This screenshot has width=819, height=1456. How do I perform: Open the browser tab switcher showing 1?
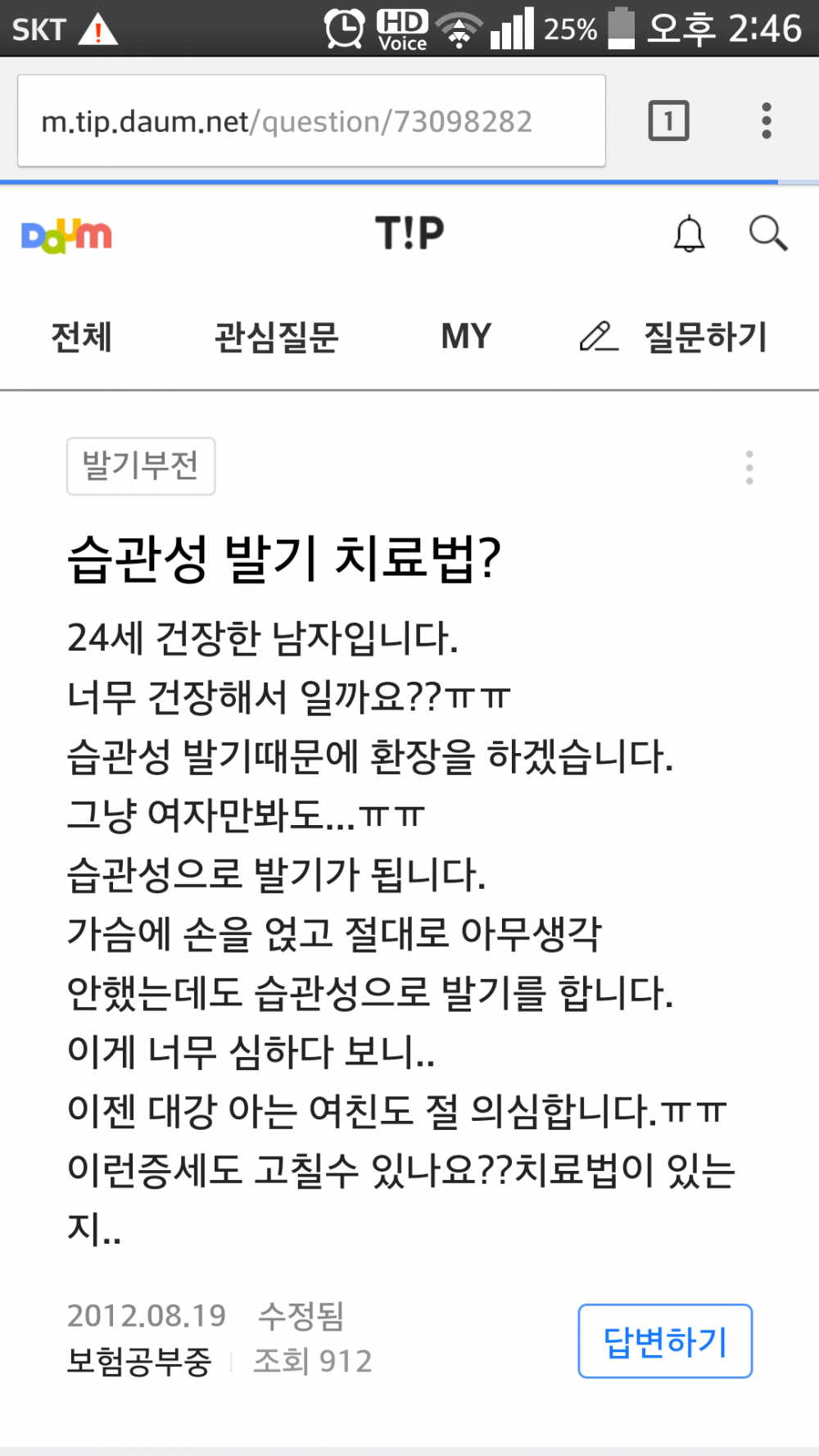pos(669,120)
